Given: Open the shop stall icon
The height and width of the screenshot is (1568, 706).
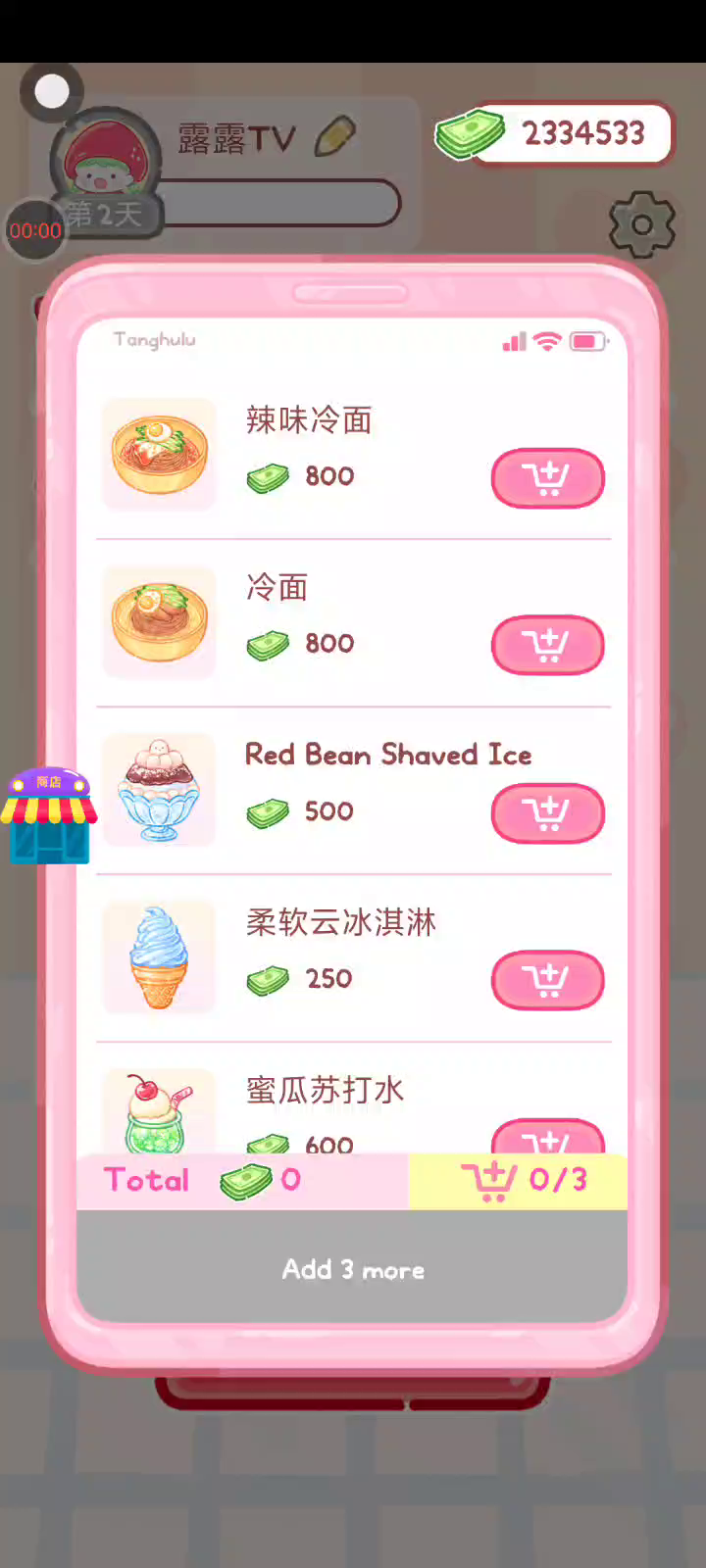Looking at the screenshot, I should (x=49, y=815).
